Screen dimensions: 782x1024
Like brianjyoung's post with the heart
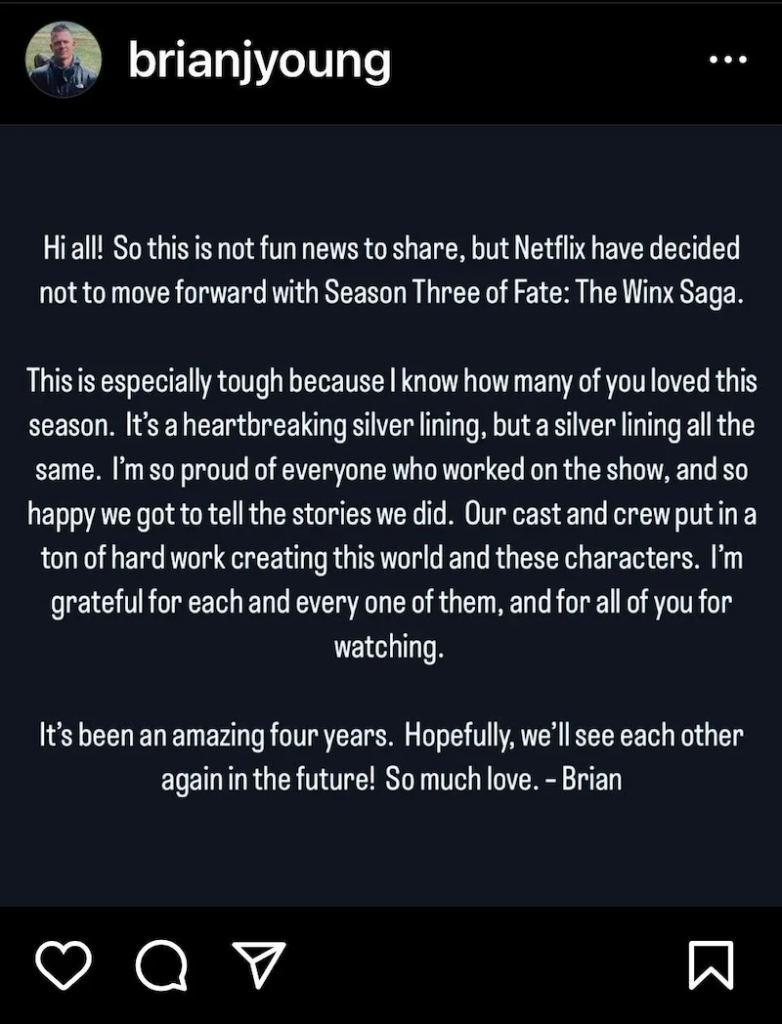[63, 965]
